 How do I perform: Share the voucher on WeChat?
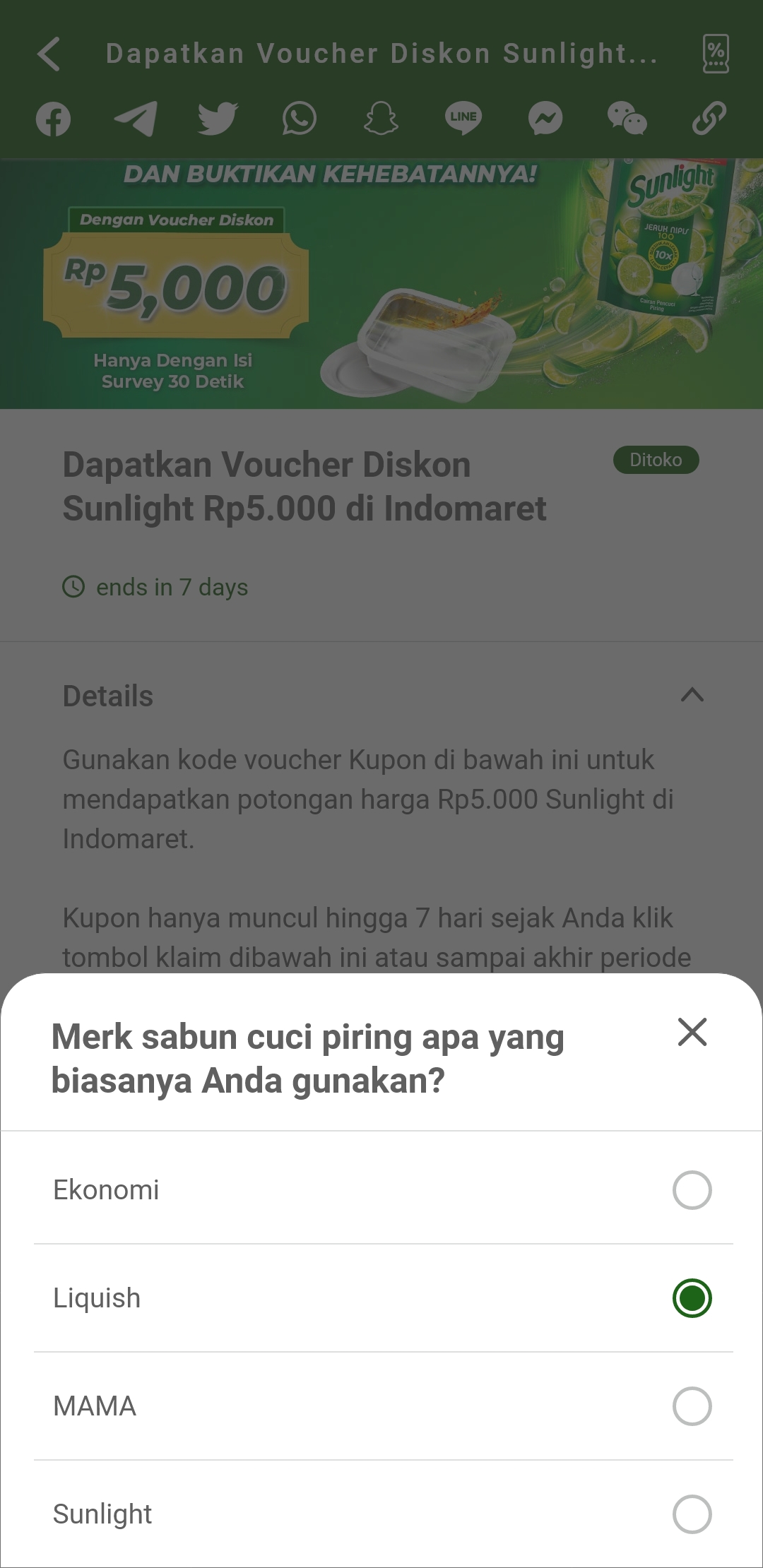pyautogui.click(x=627, y=119)
